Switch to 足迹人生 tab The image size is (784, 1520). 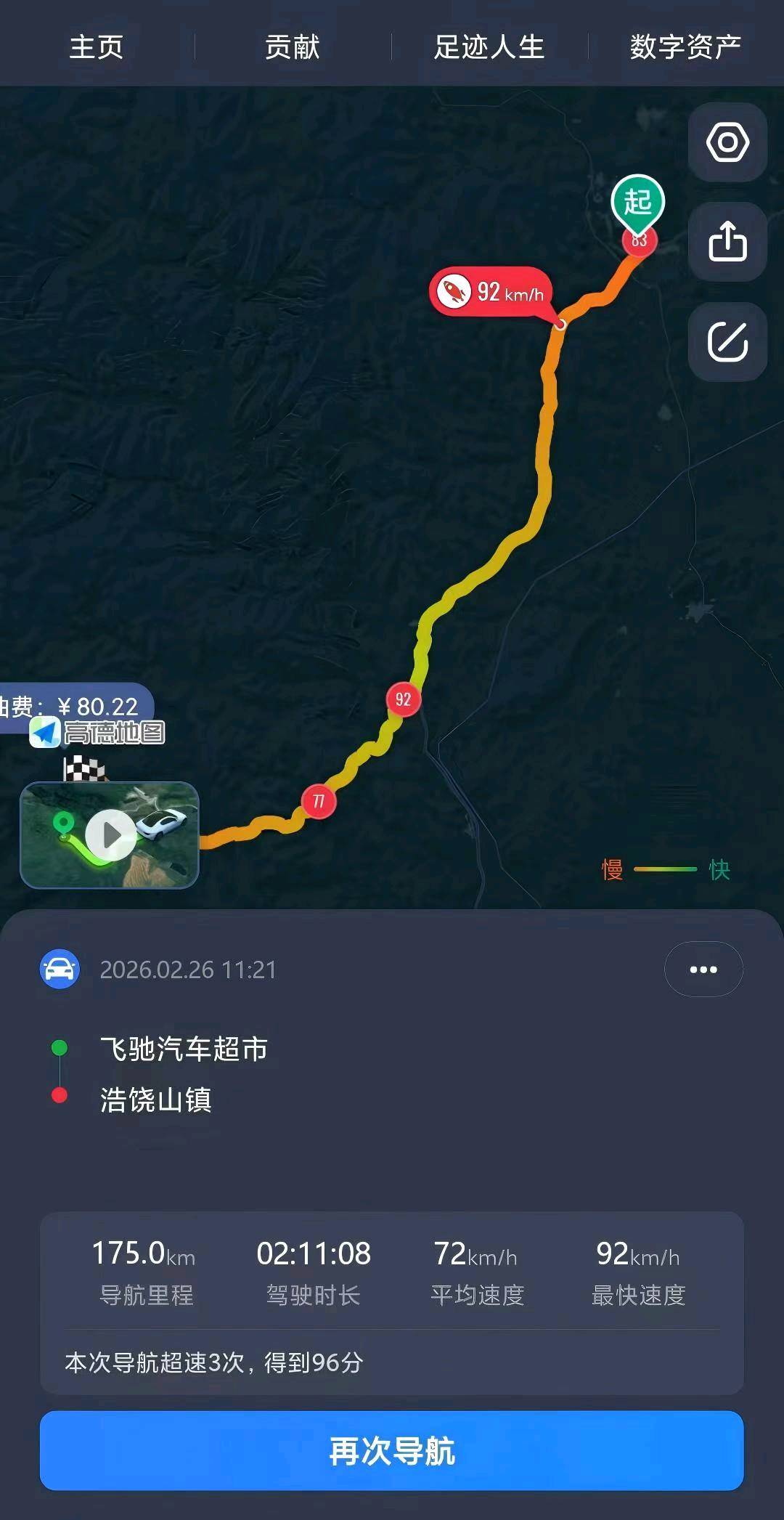point(489,47)
